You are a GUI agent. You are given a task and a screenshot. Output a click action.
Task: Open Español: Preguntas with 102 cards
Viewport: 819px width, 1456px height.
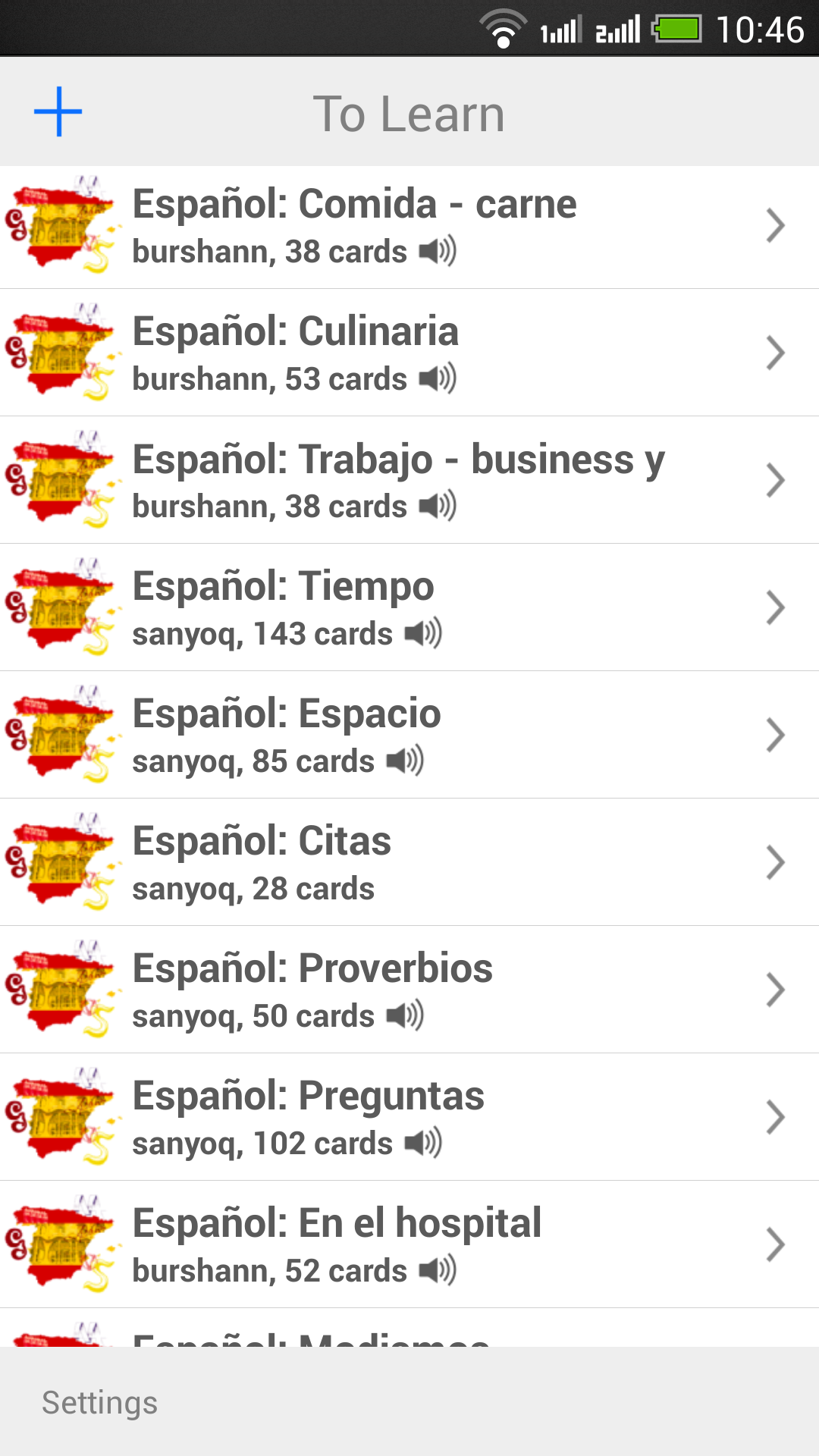click(x=409, y=1117)
